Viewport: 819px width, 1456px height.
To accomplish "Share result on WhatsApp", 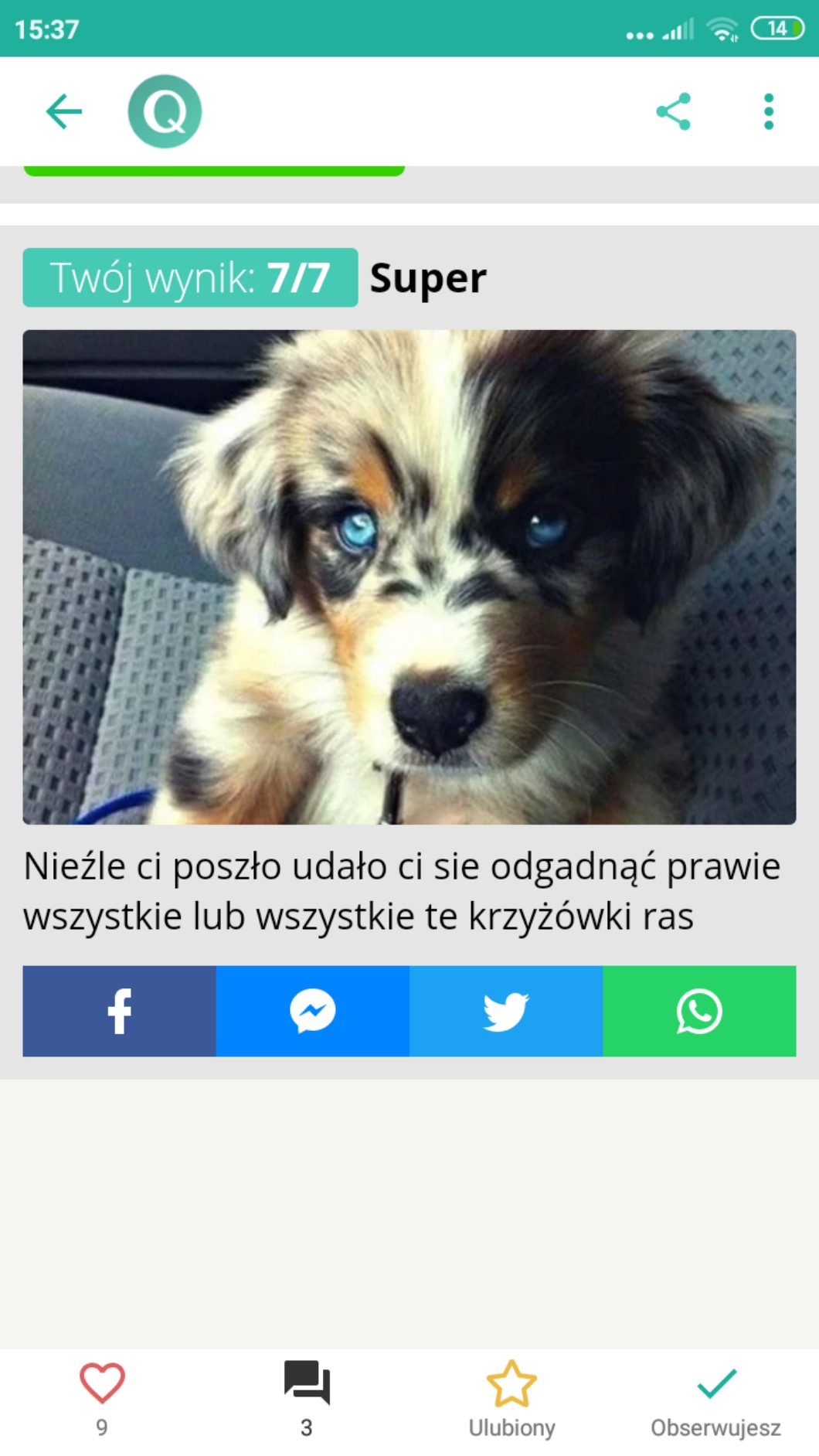I will pos(699,1010).
